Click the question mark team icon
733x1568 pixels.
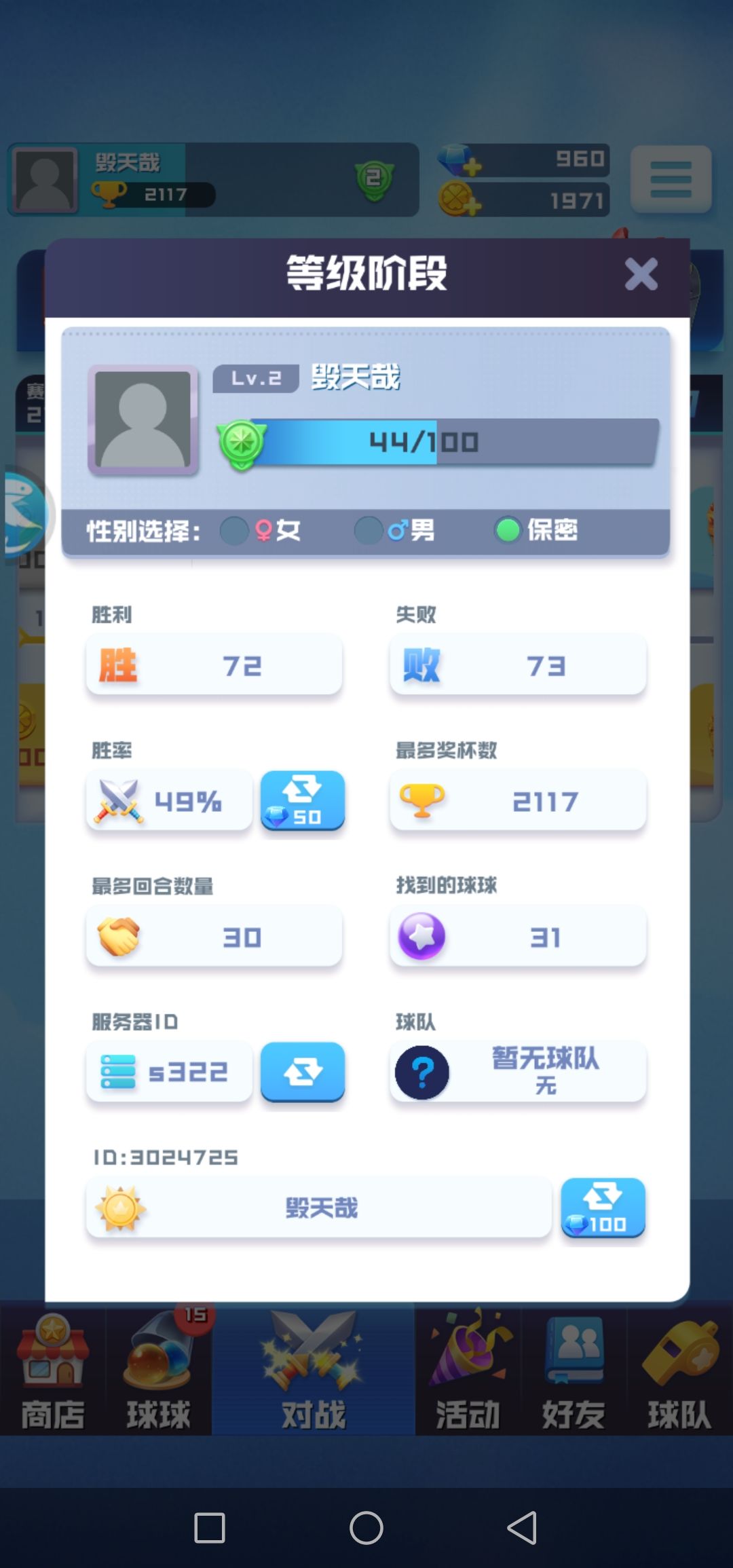(x=421, y=1072)
